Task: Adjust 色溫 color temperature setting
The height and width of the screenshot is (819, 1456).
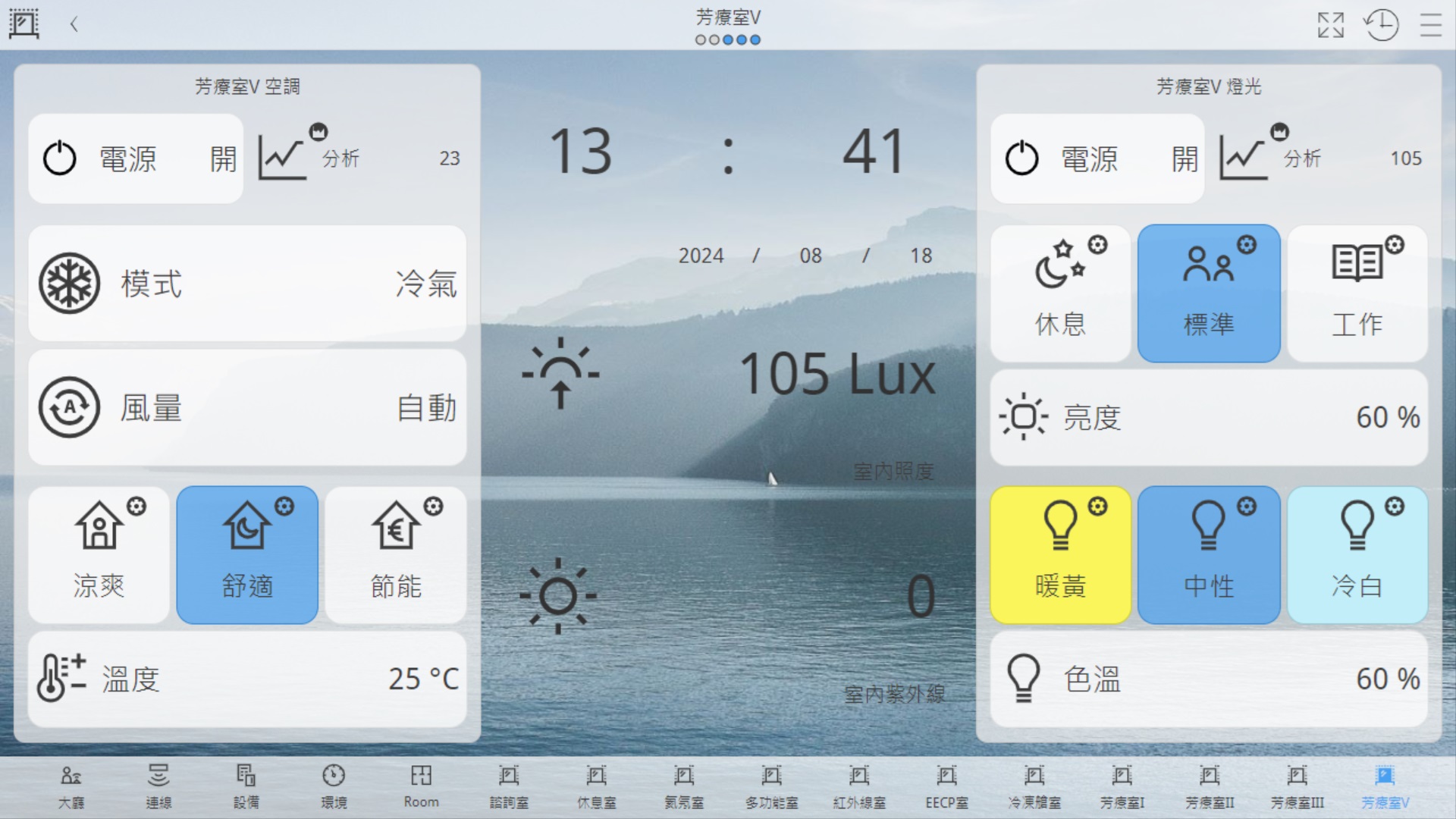Action: point(1209,679)
